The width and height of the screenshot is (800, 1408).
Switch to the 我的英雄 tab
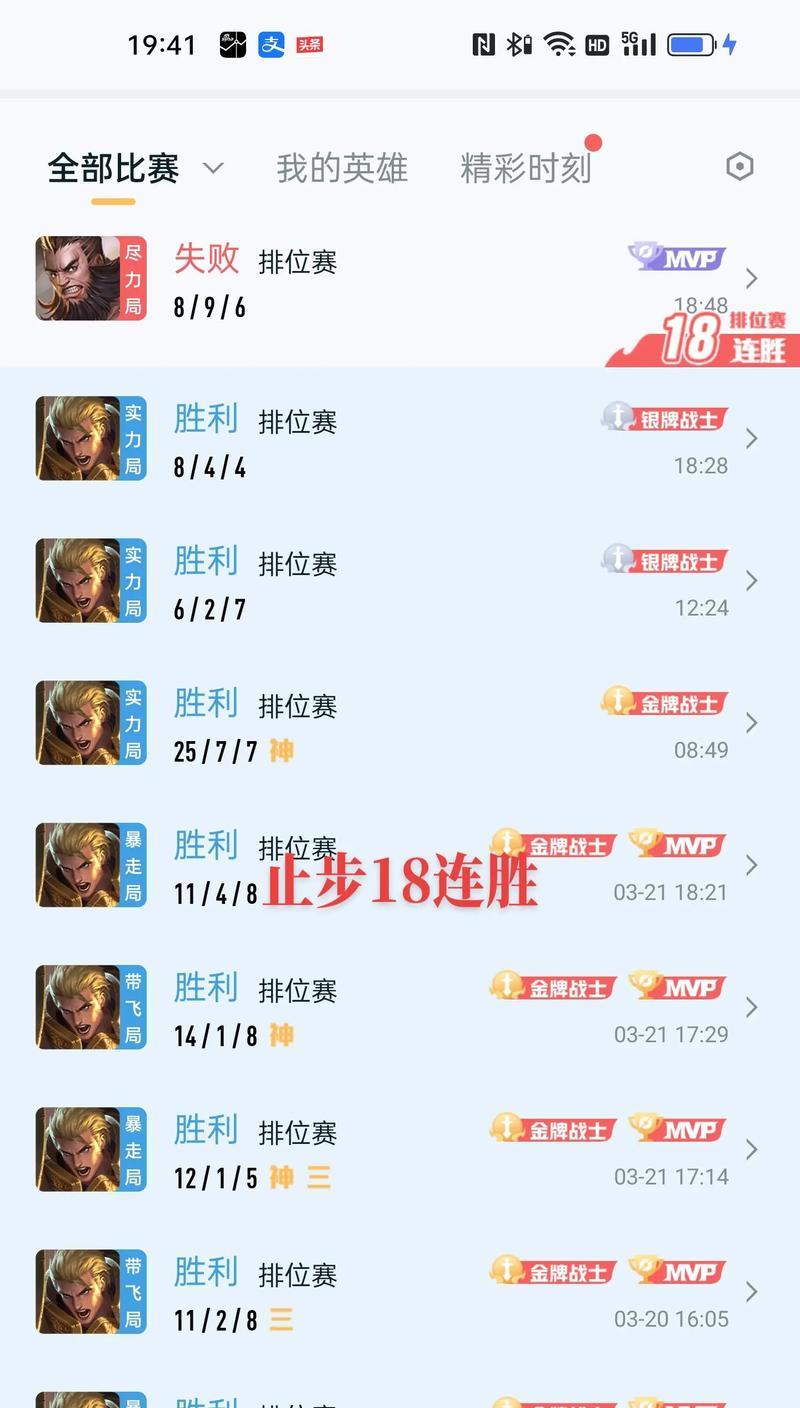click(342, 168)
